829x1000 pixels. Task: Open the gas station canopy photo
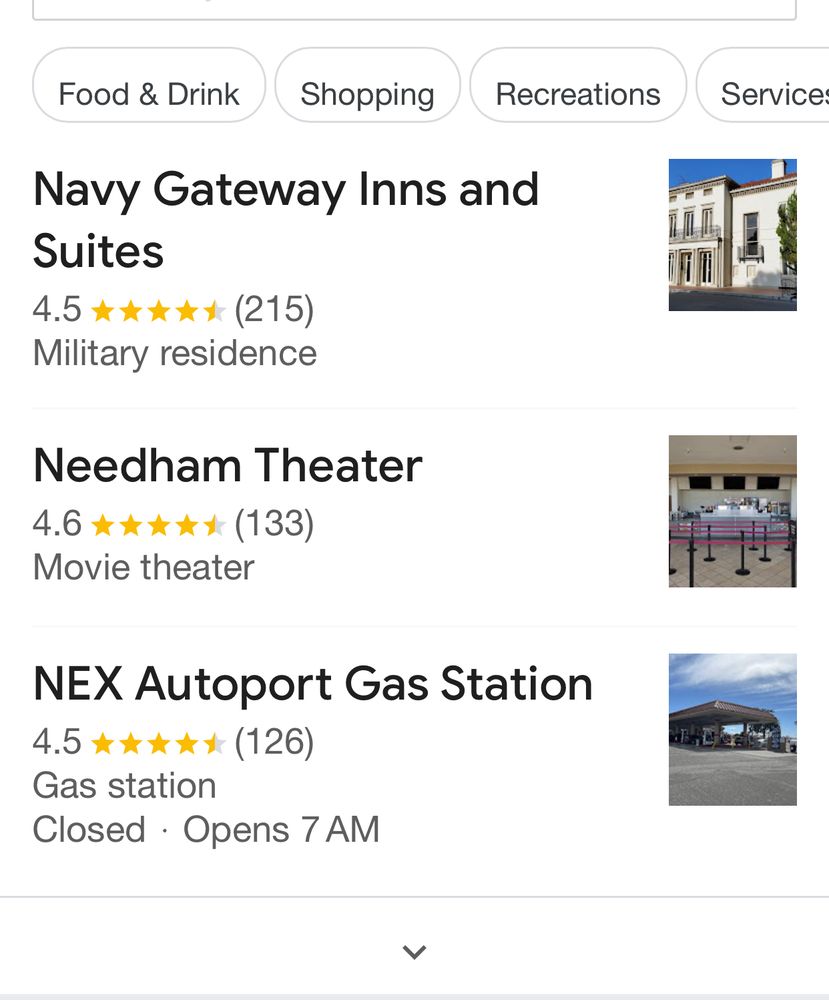click(x=731, y=728)
